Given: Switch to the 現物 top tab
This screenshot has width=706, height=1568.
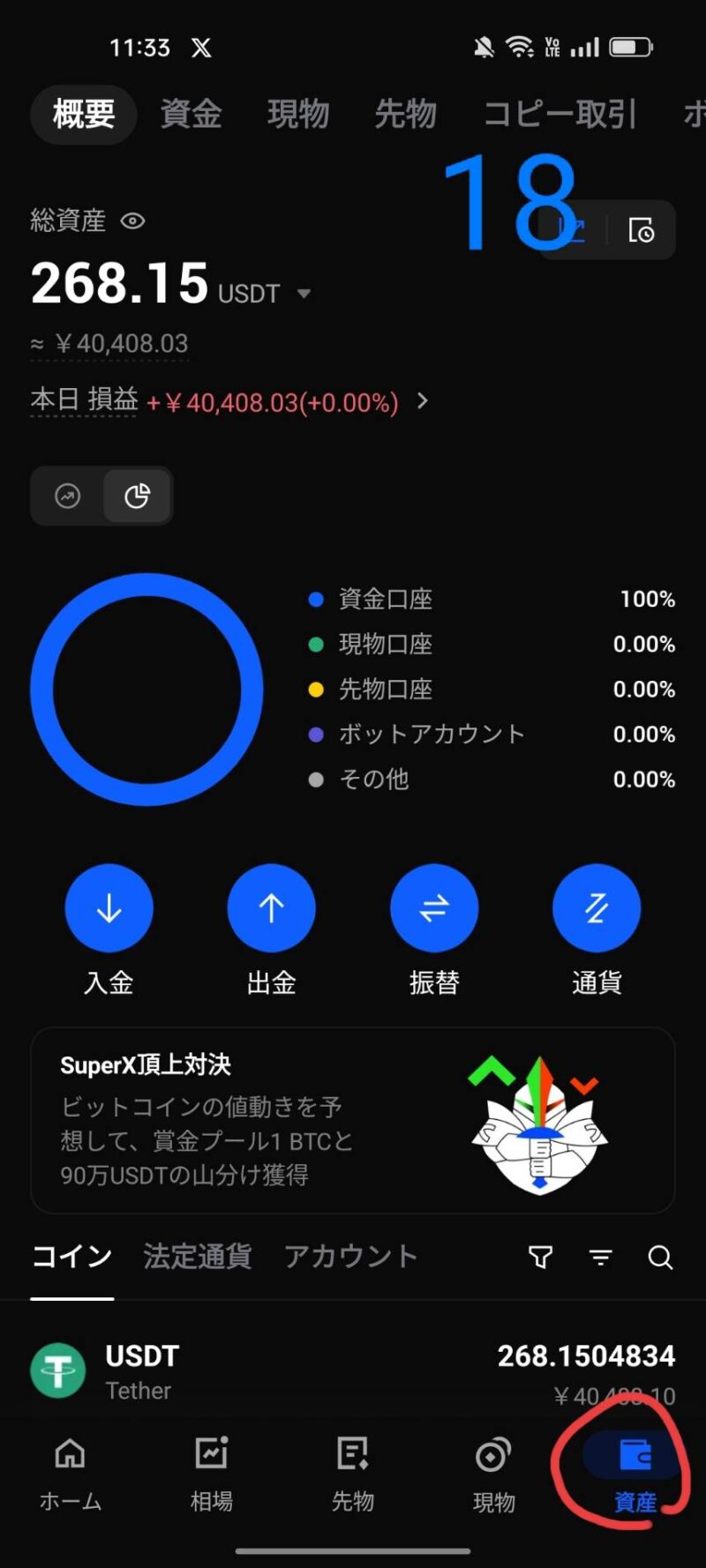Looking at the screenshot, I should click(298, 115).
